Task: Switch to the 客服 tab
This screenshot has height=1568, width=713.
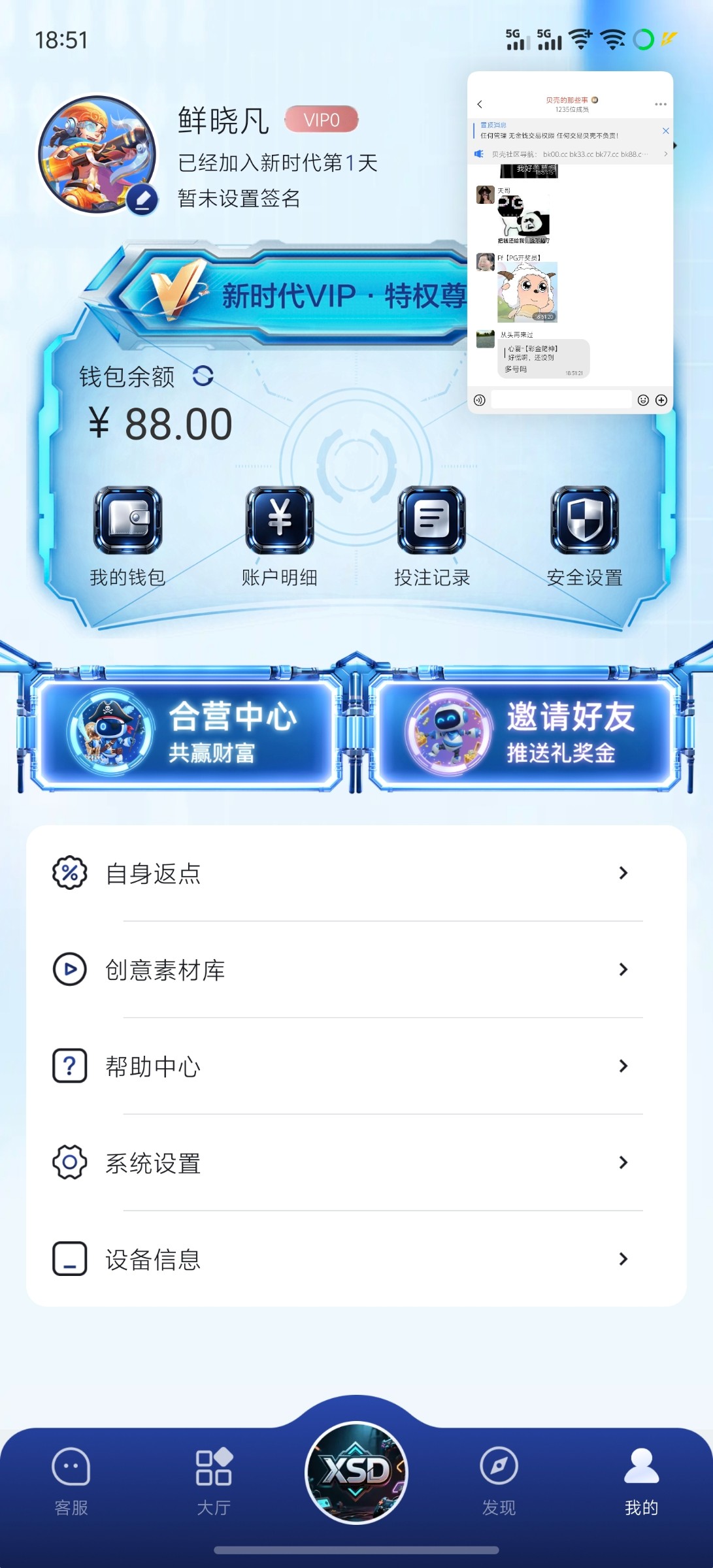Action: [71, 1481]
